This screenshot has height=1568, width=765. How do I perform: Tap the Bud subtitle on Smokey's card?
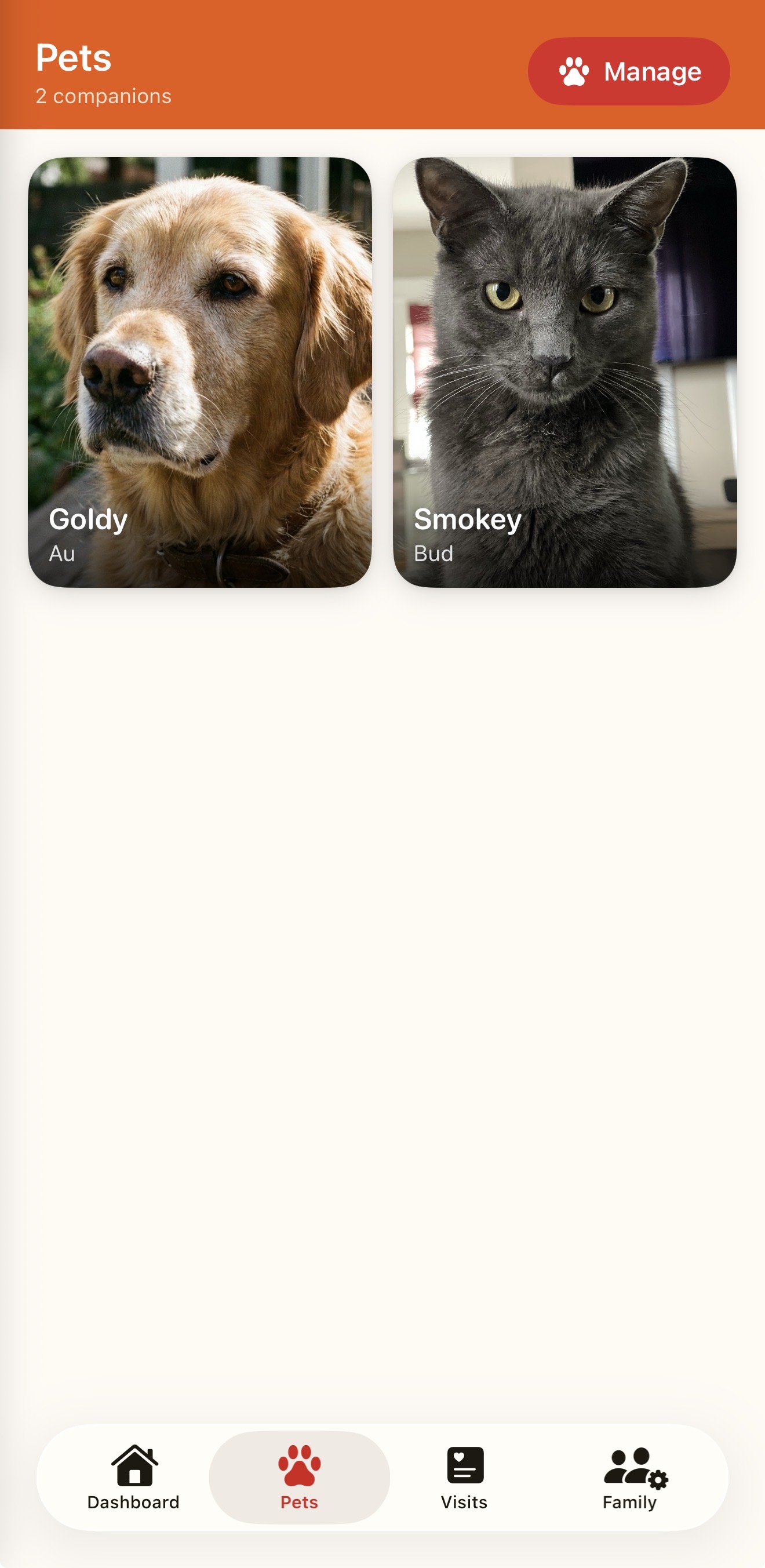434,554
